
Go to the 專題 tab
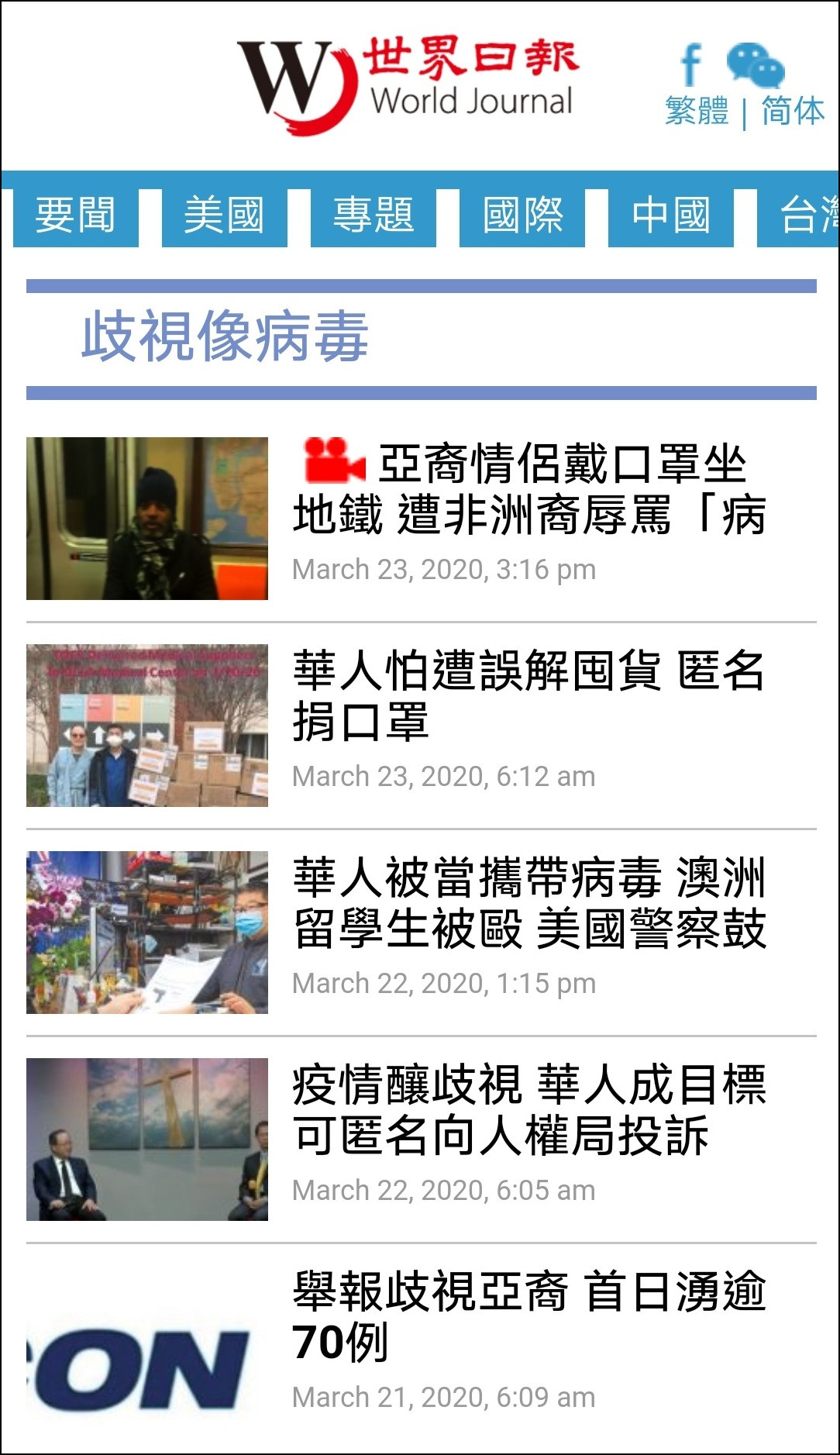point(374,215)
